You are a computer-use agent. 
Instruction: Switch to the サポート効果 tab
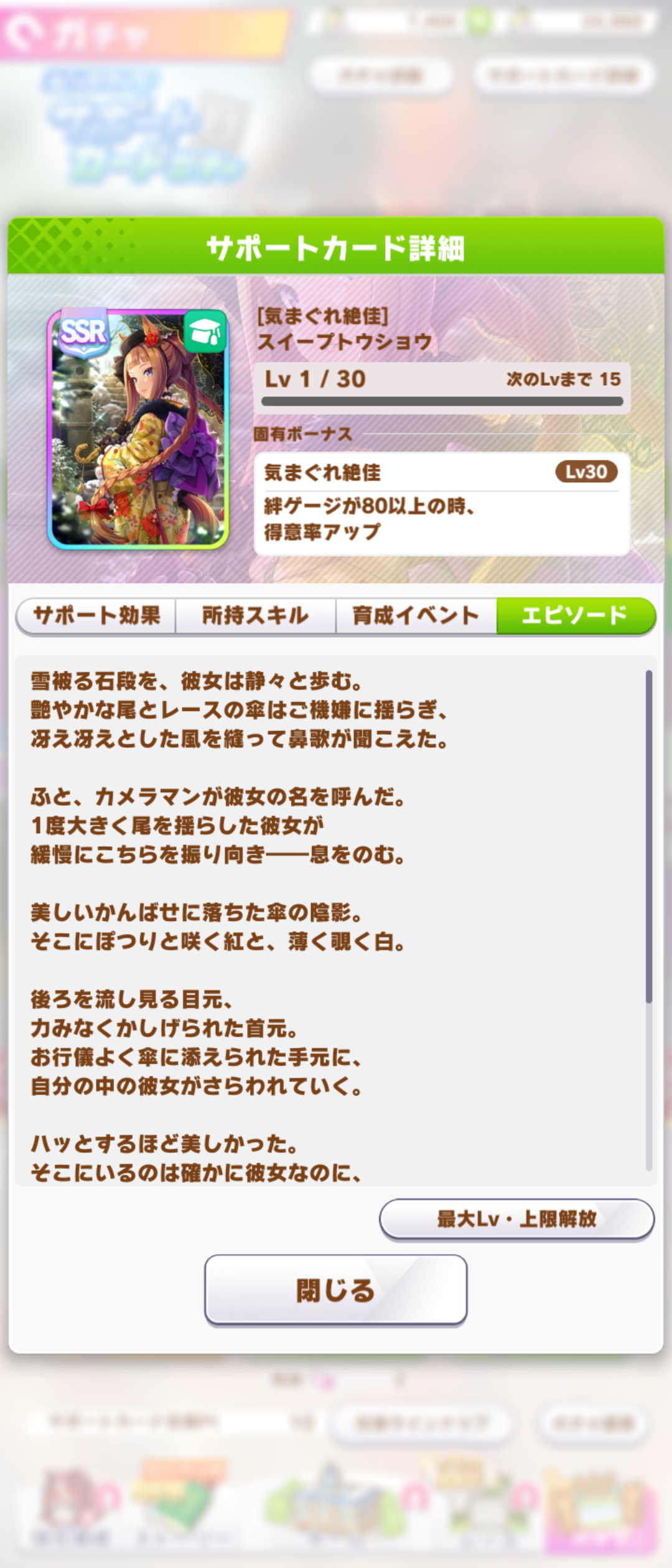(x=96, y=616)
